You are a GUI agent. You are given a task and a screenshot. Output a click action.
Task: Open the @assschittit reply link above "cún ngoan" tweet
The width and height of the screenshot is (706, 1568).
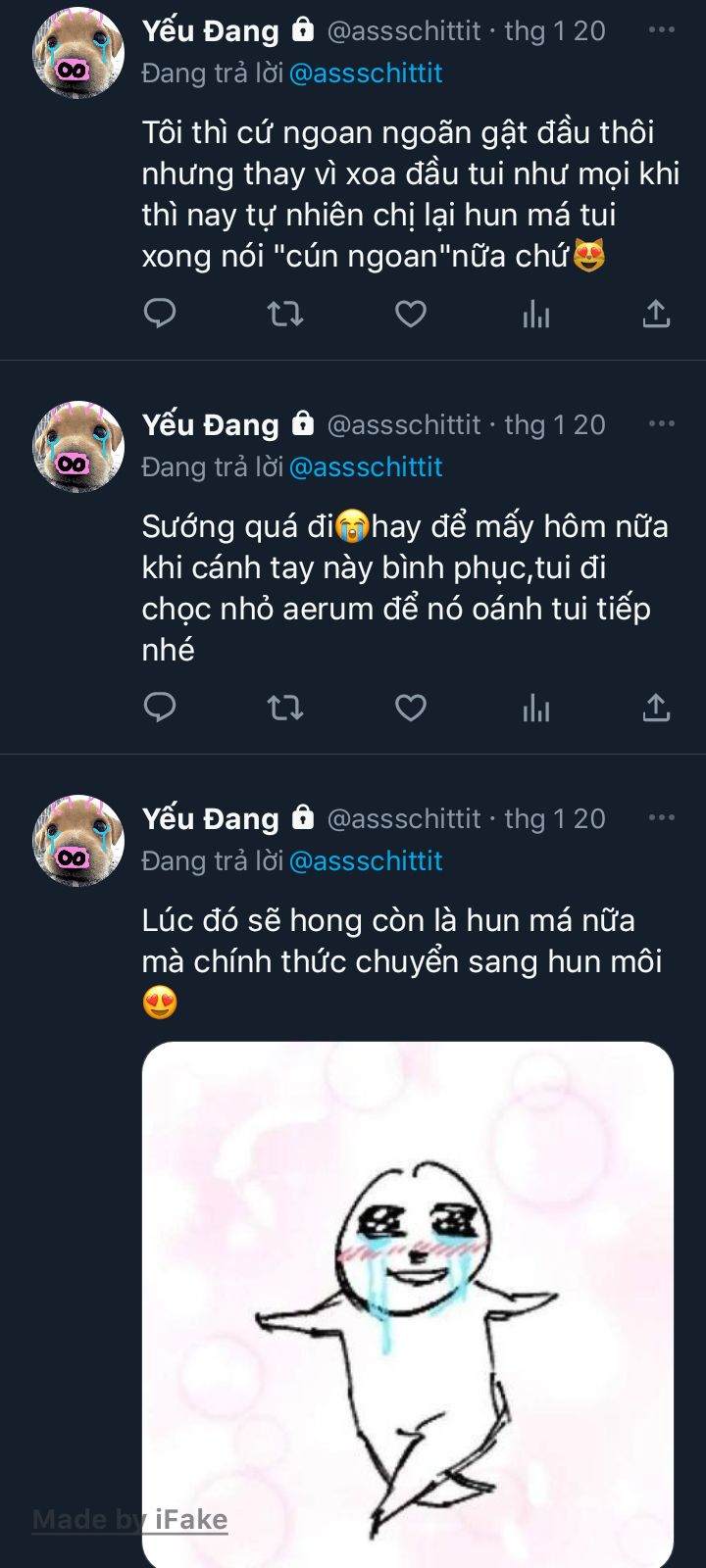click(366, 73)
